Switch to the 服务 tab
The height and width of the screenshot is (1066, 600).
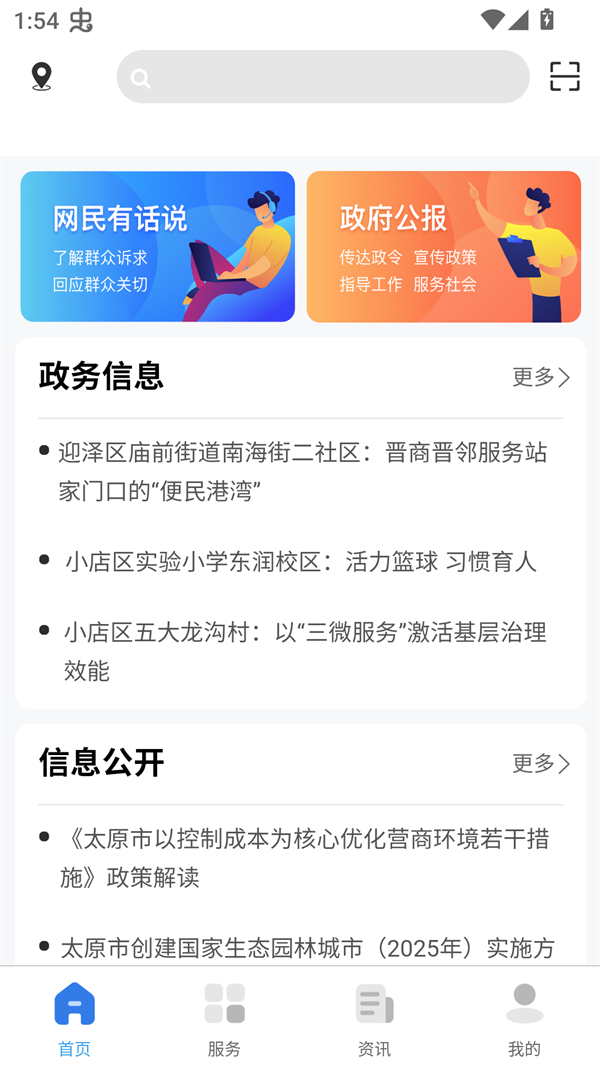point(224,1019)
